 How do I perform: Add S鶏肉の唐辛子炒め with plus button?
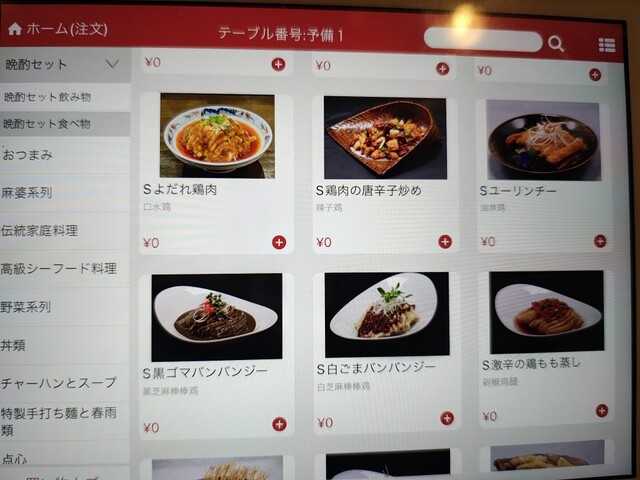445,241
